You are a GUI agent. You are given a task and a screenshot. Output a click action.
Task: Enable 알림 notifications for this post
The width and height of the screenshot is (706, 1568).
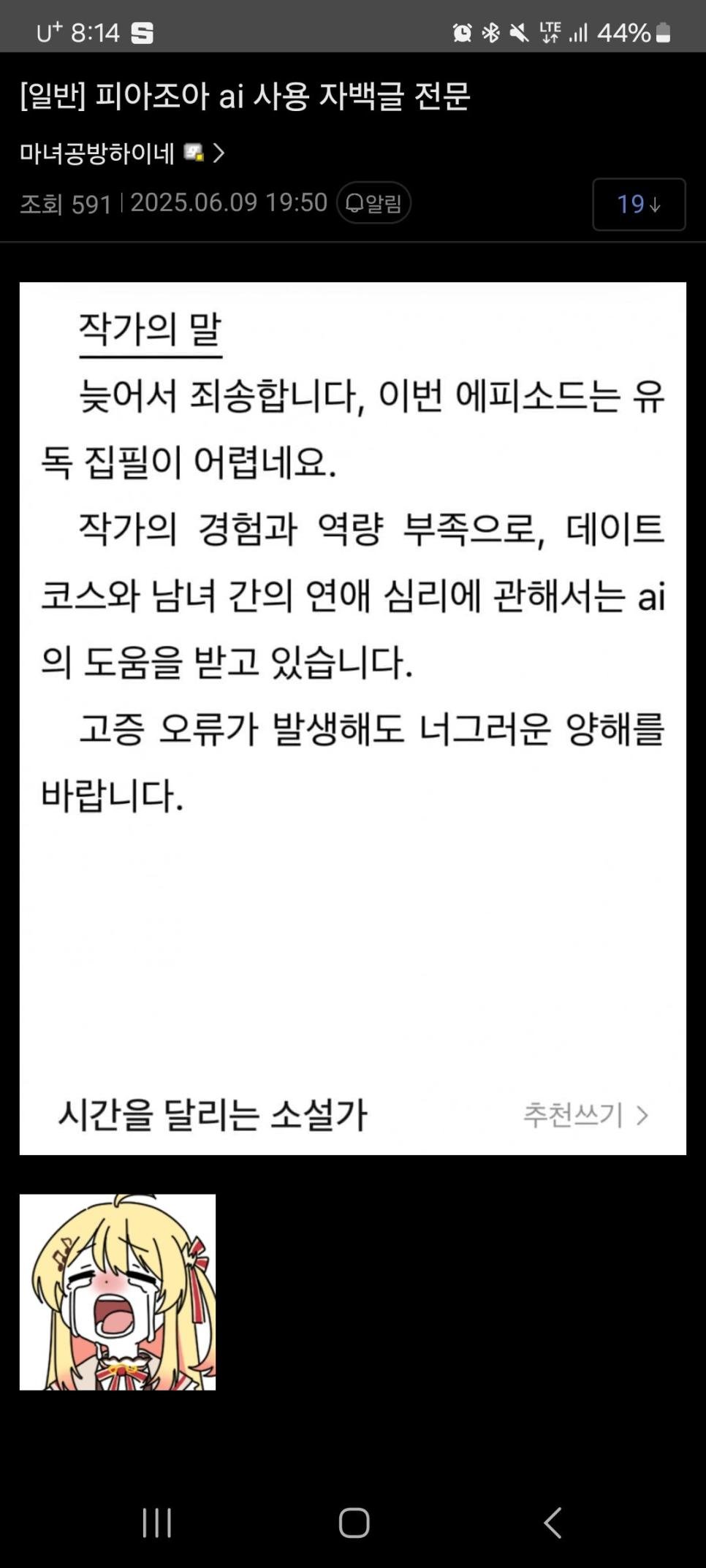pyautogui.click(x=373, y=203)
